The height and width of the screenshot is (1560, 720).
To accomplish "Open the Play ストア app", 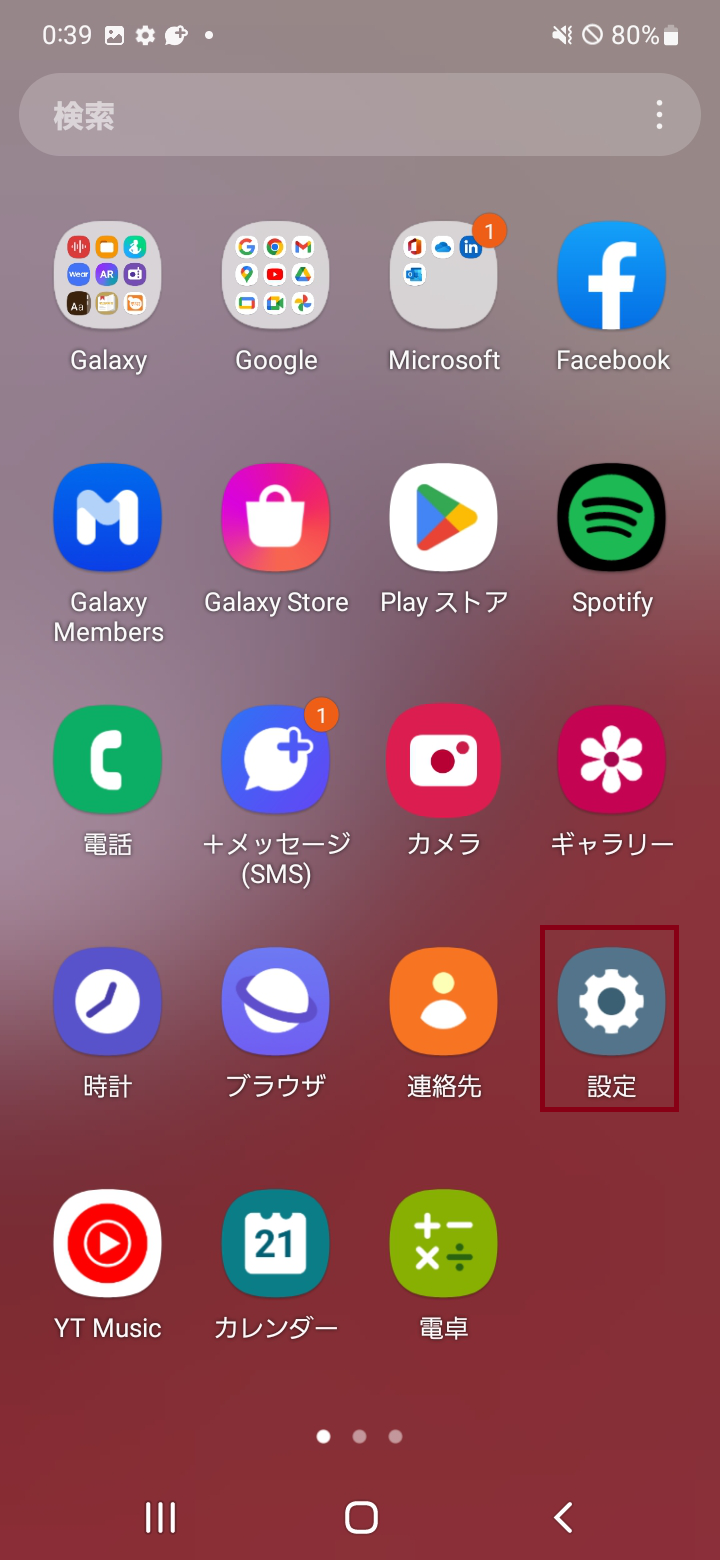I will pos(443,518).
